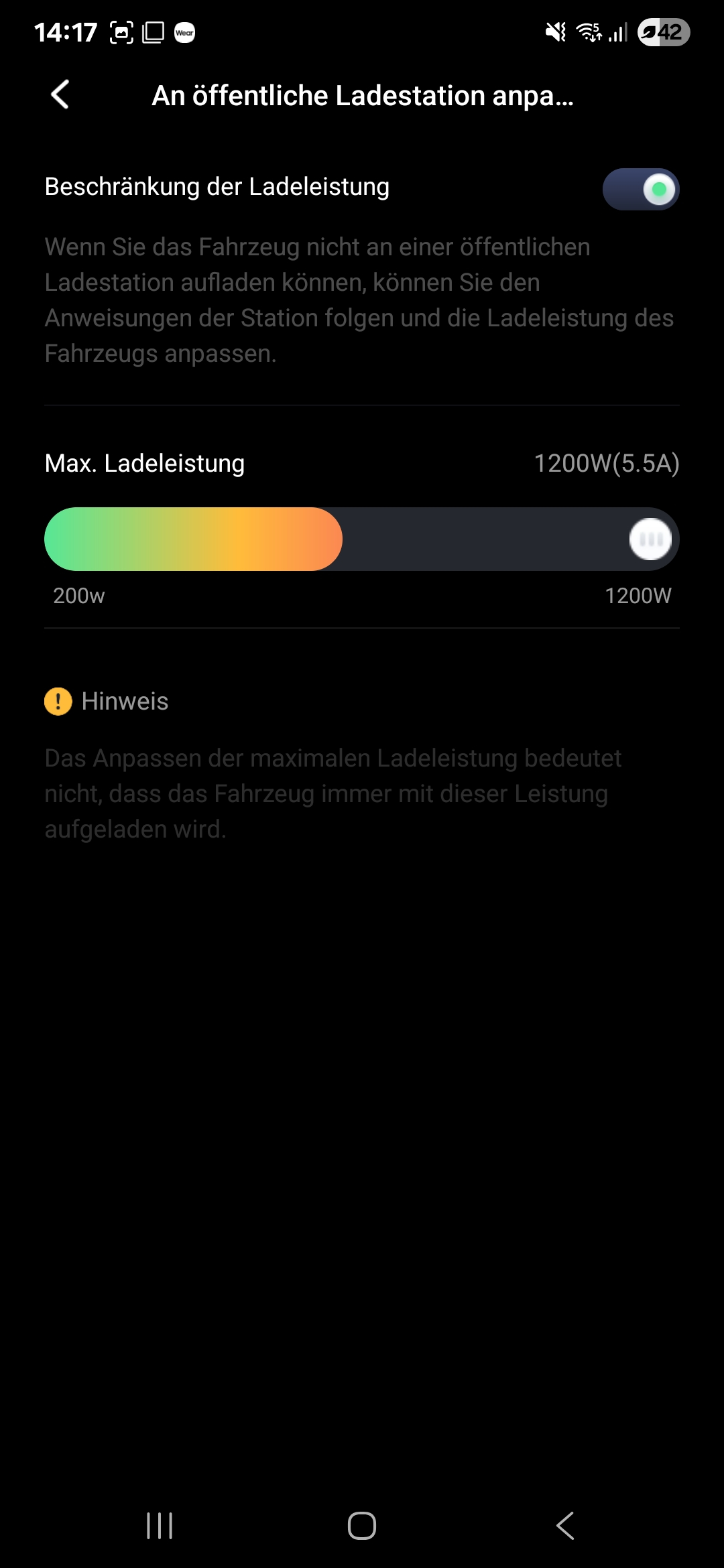Go back from the Ladestation settings page
The width and height of the screenshot is (724, 1568).
point(60,94)
